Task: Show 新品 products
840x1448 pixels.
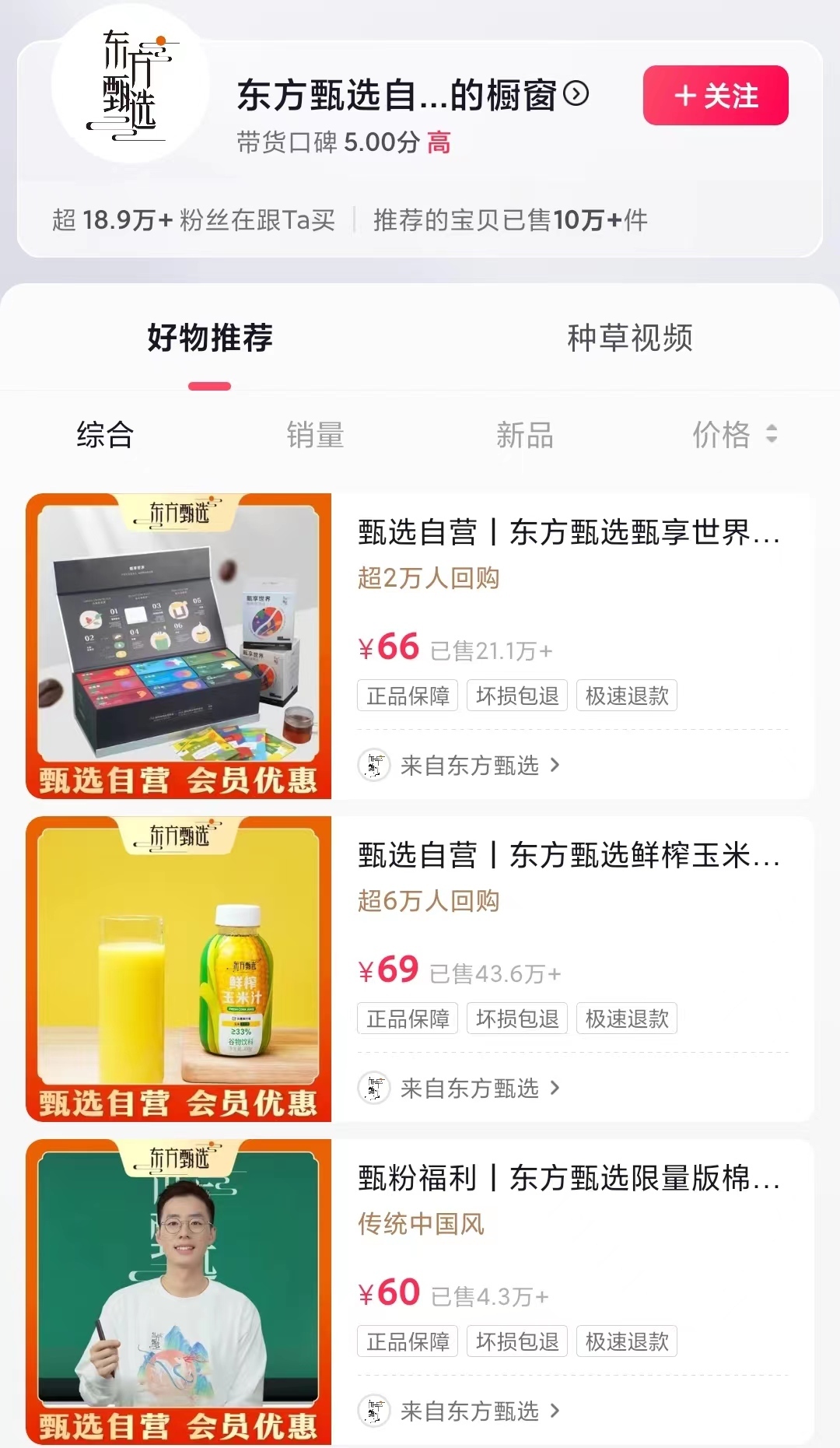Action: pos(525,434)
